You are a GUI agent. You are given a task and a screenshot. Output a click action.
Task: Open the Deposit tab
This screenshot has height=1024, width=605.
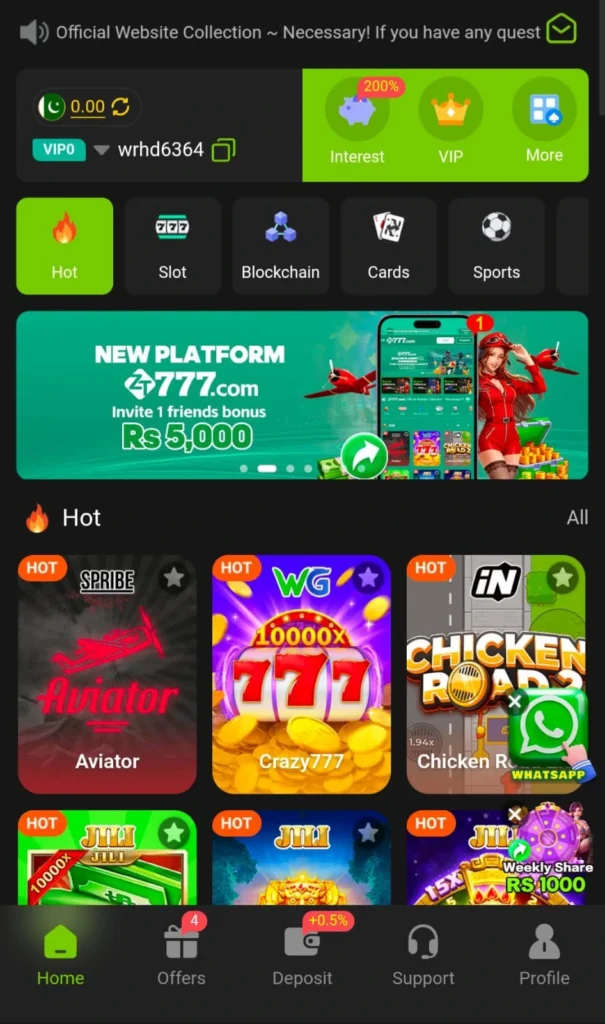(301, 956)
